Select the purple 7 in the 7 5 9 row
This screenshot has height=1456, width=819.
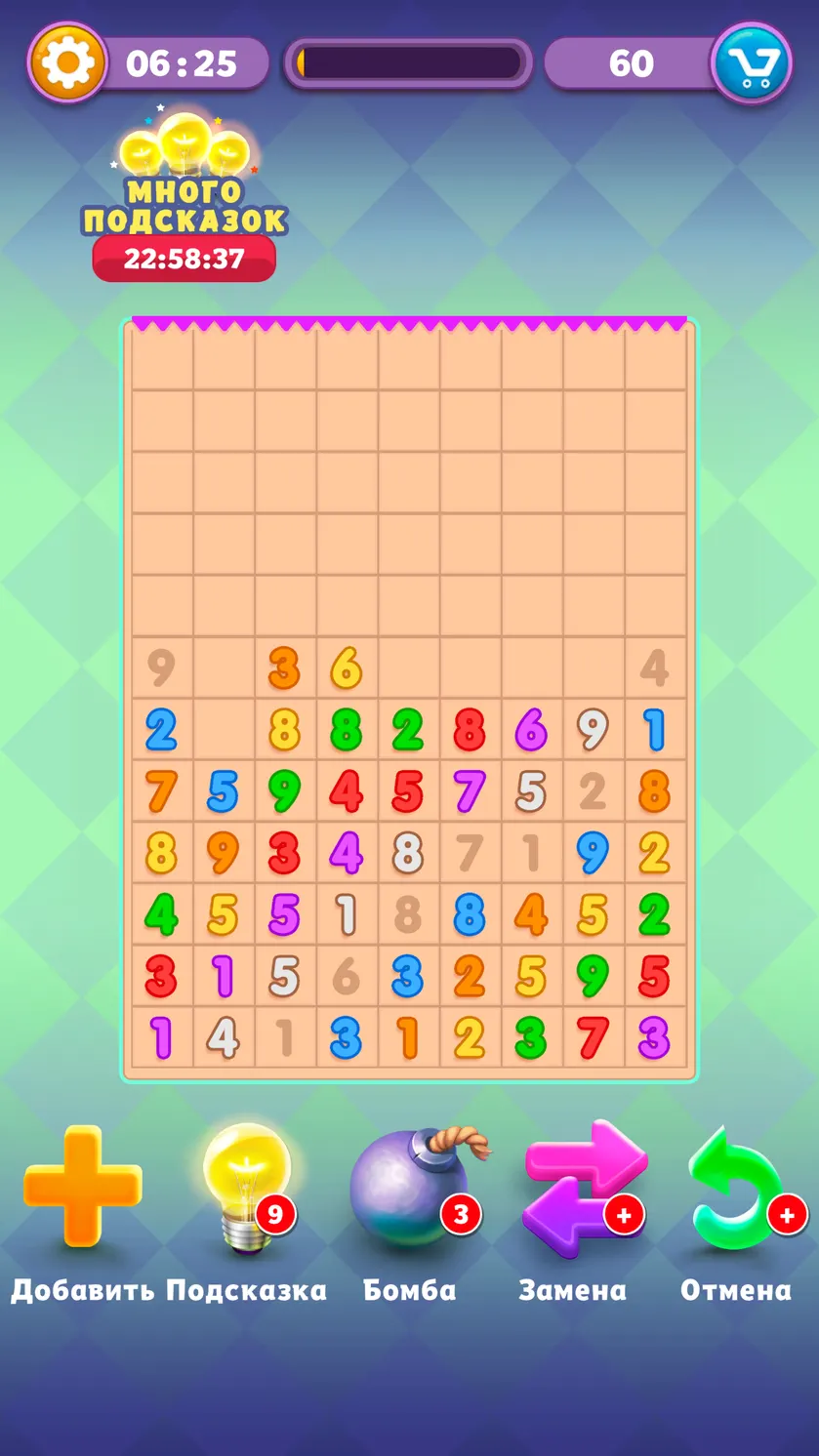click(470, 791)
